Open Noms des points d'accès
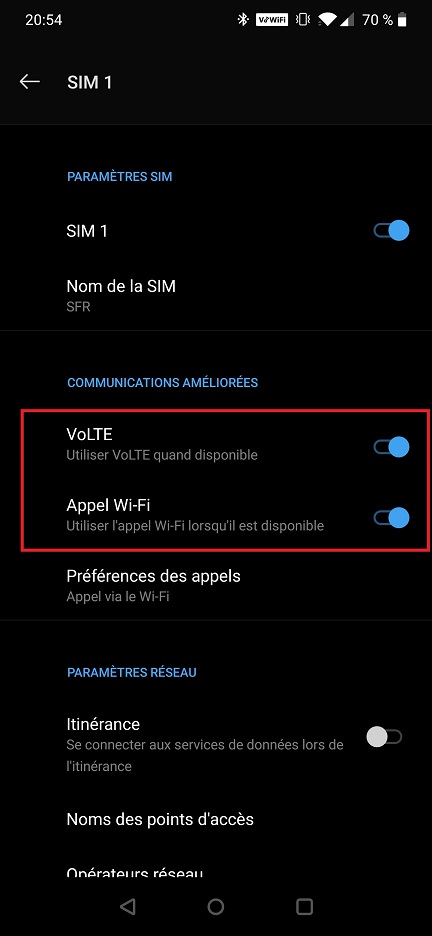Image resolution: width=432 pixels, height=936 pixels. click(x=216, y=820)
